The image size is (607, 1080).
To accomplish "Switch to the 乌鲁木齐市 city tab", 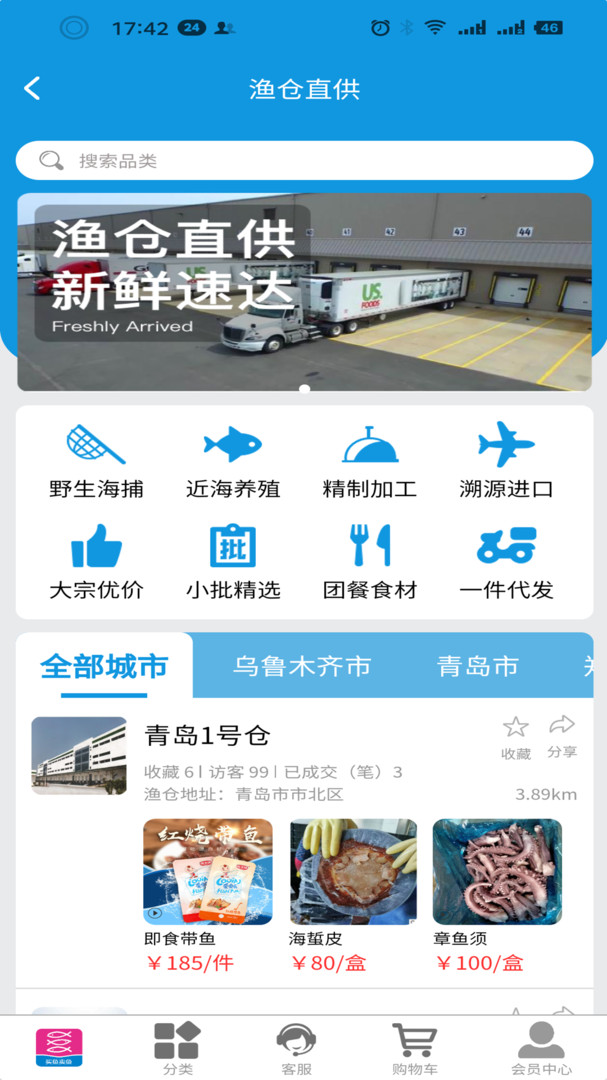I will tap(302, 666).
